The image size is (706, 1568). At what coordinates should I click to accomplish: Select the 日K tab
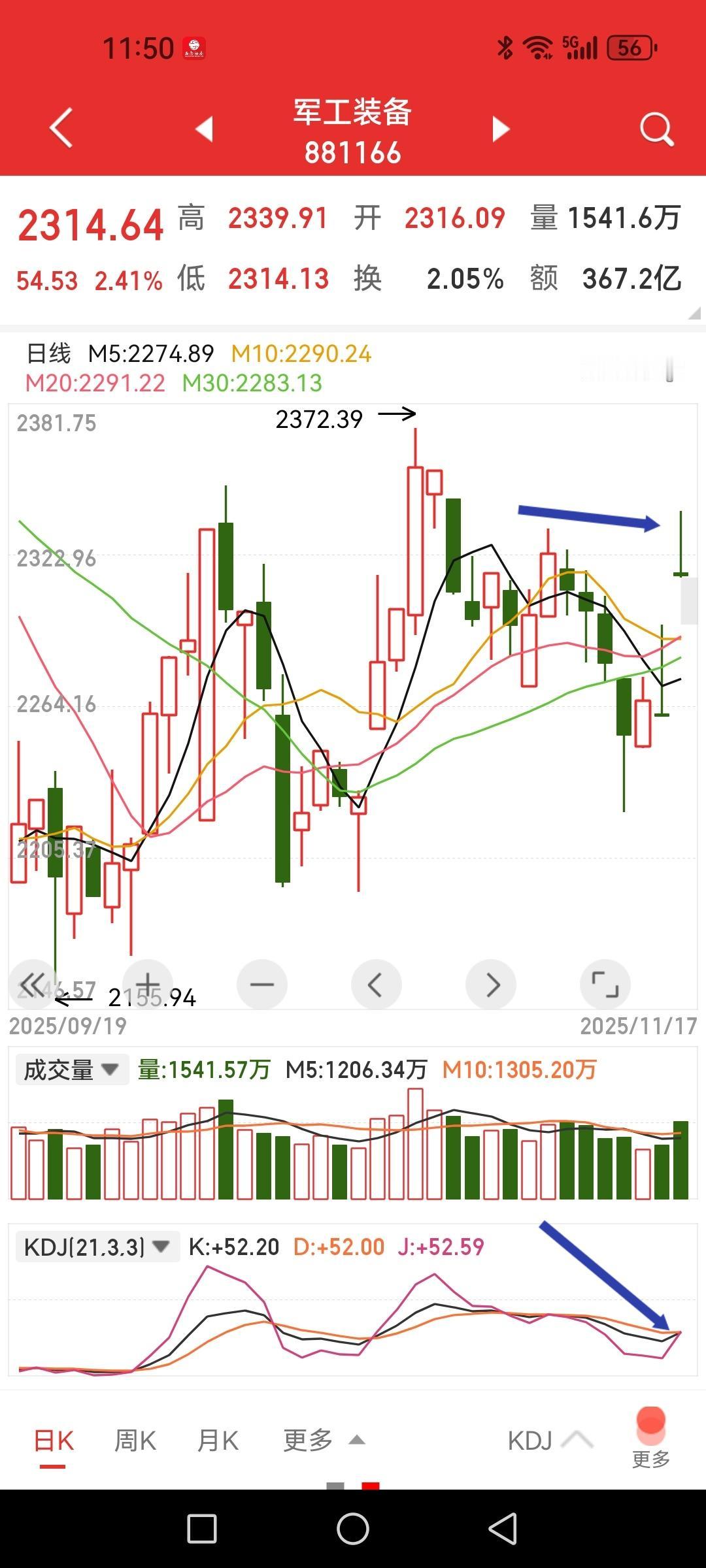click(54, 1440)
